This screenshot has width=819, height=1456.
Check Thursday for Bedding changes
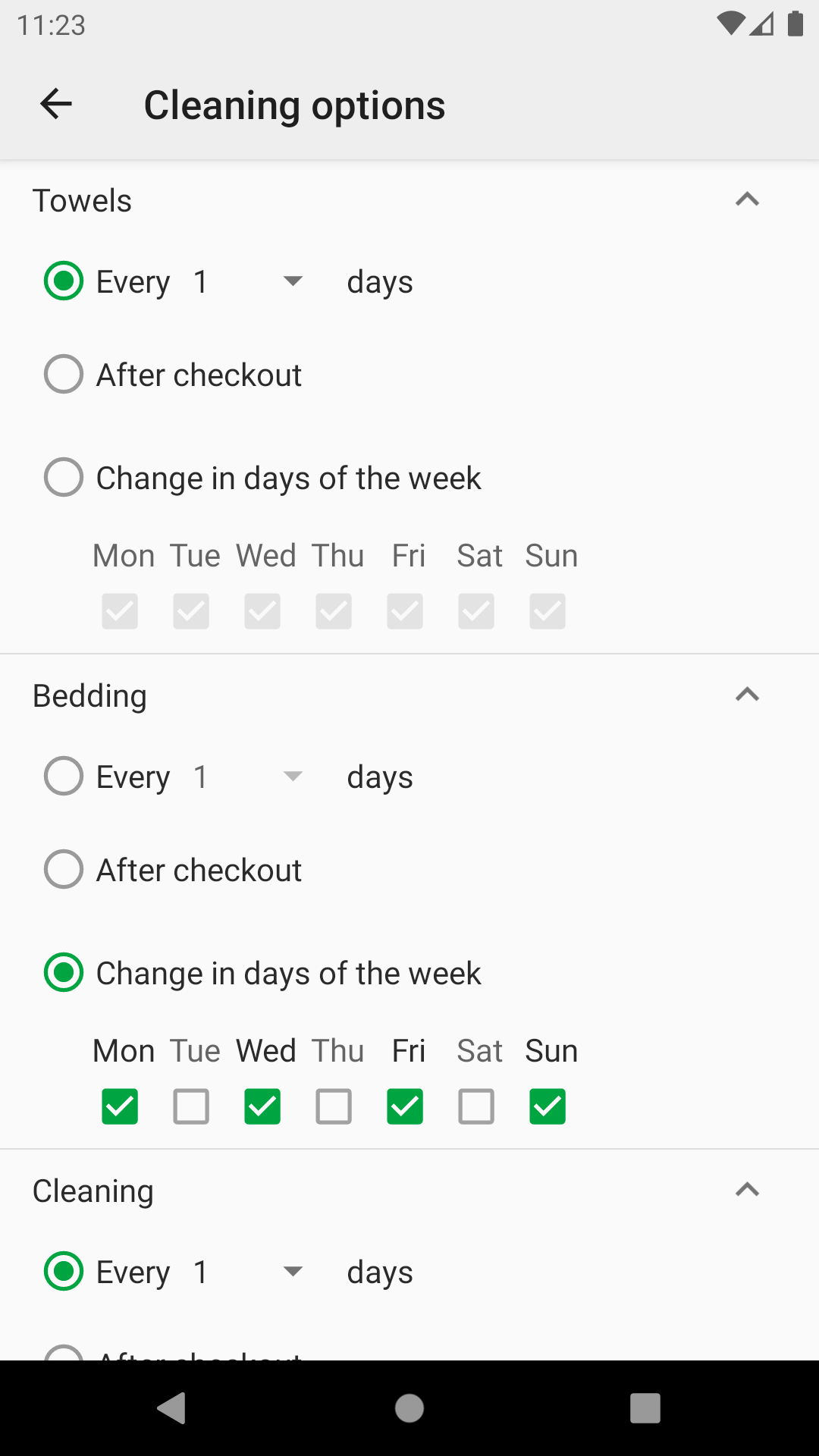334,1106
